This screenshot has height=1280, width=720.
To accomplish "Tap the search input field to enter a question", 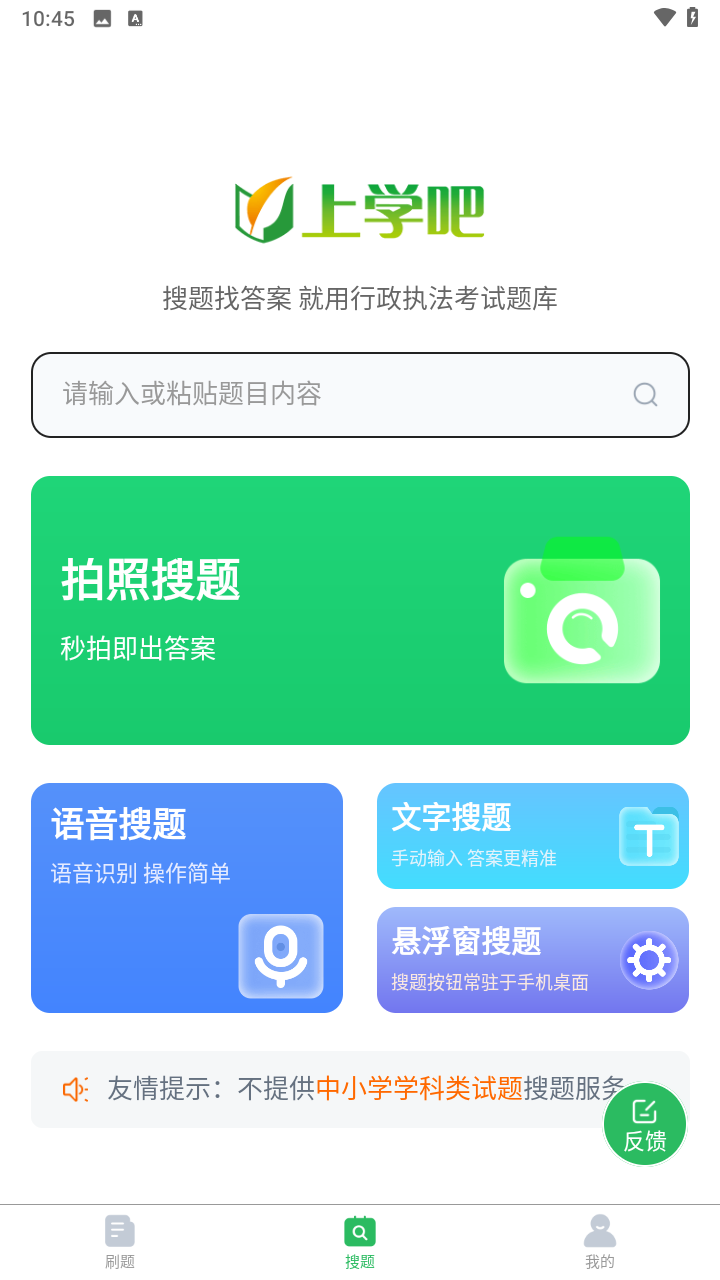I will pyautogui.click(x=300, y=394).
